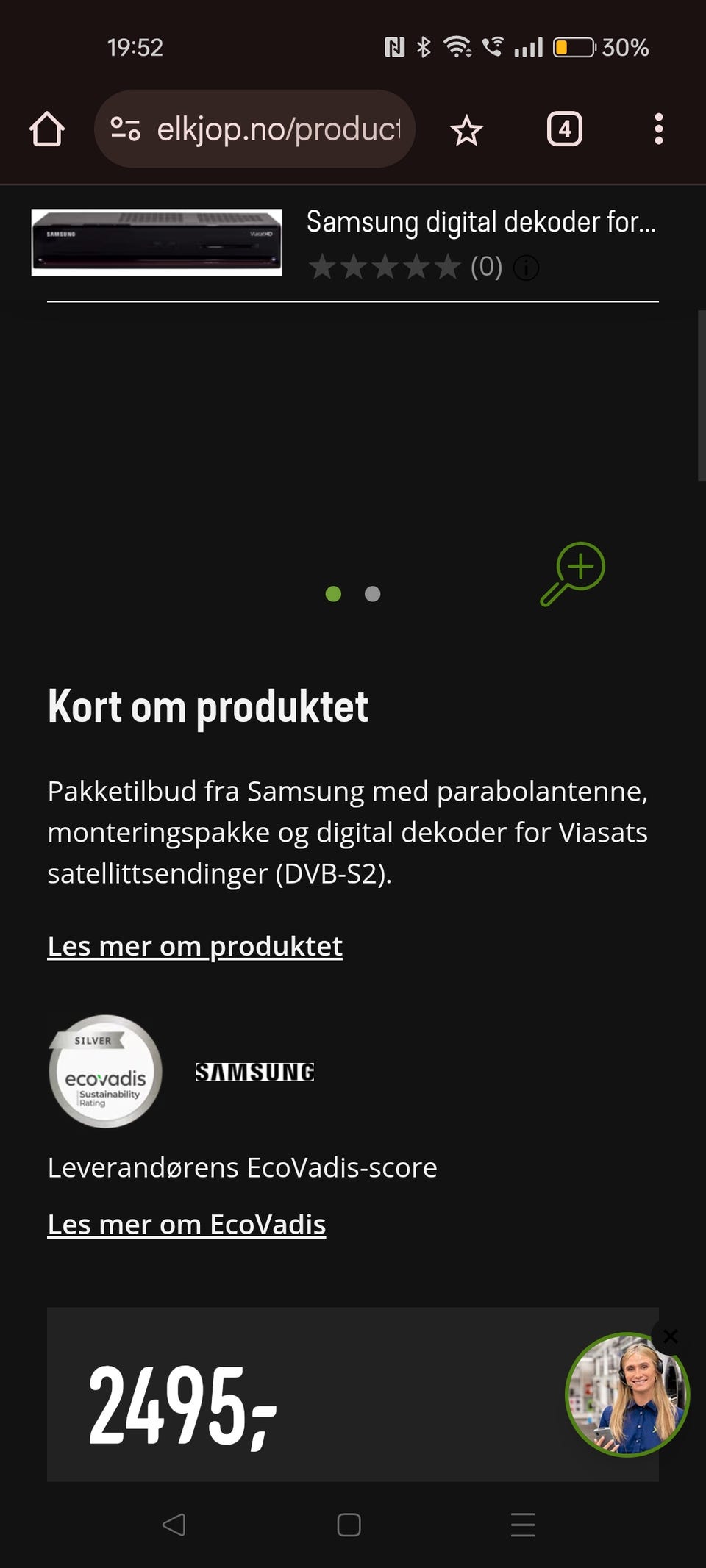The height and width of the screenshot is (1568, 706).
Task: Open the site identity icon in address bar
Action: (126, 128)
